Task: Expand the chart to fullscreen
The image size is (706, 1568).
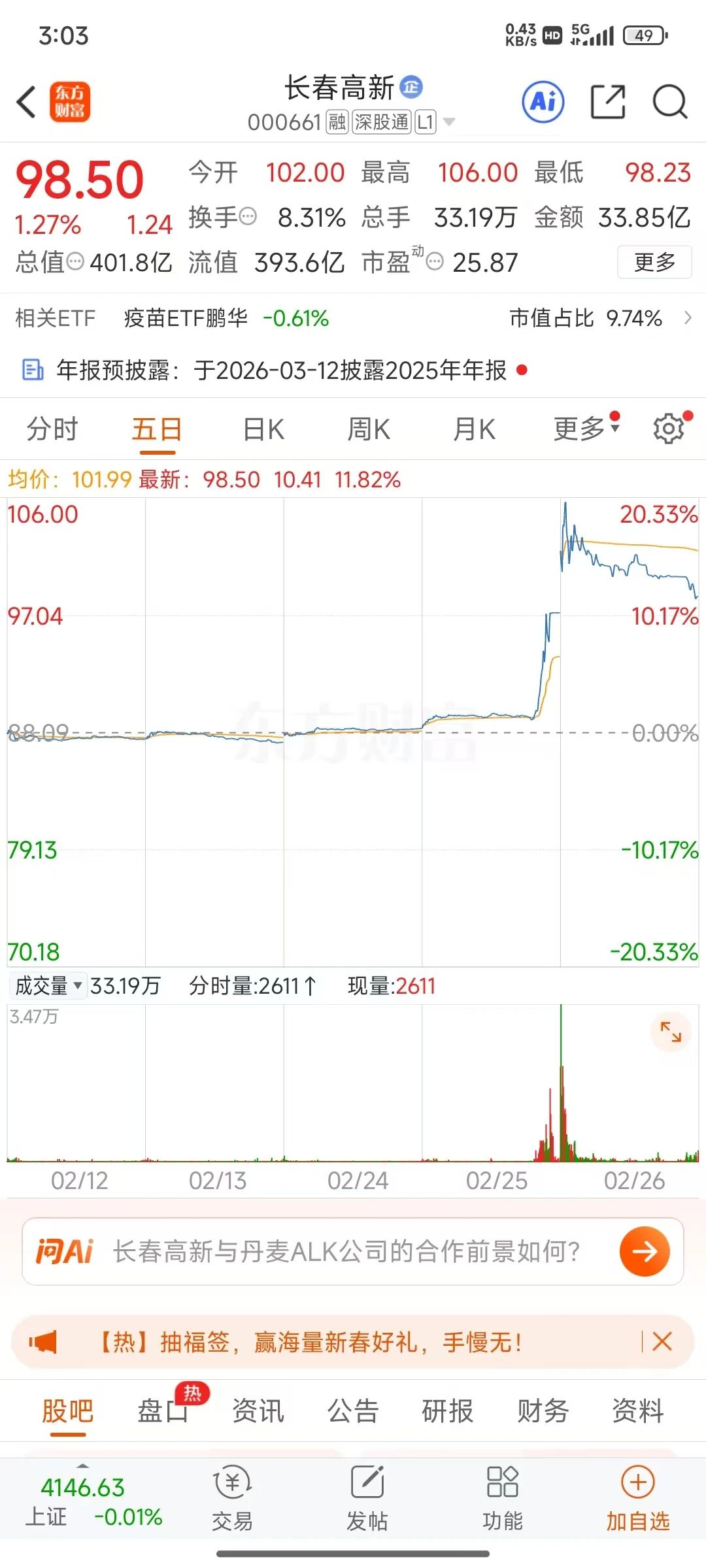Action: [x=670, y=1032]
